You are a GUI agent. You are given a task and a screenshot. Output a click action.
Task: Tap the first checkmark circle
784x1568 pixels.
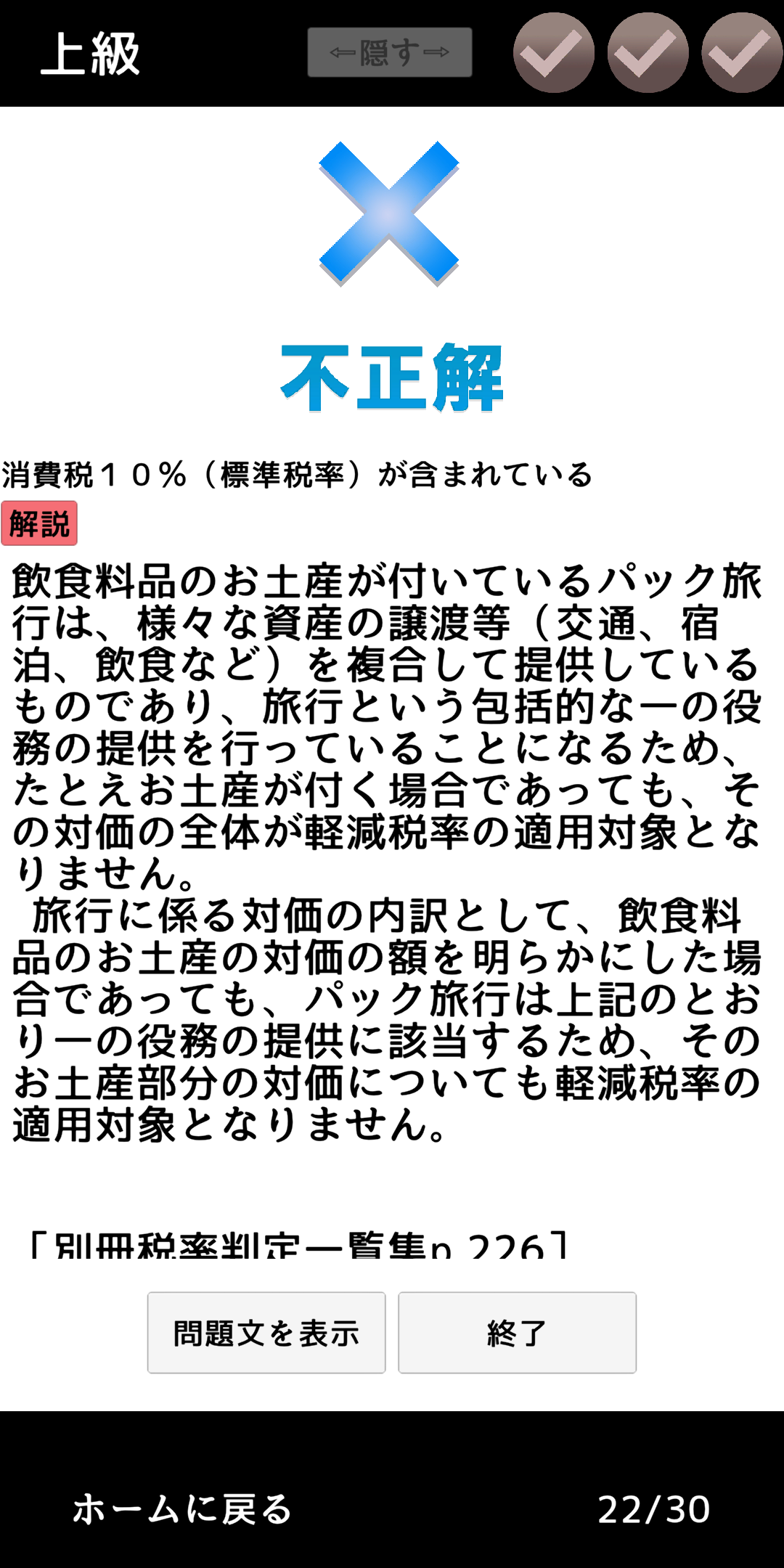click(553, 52)
